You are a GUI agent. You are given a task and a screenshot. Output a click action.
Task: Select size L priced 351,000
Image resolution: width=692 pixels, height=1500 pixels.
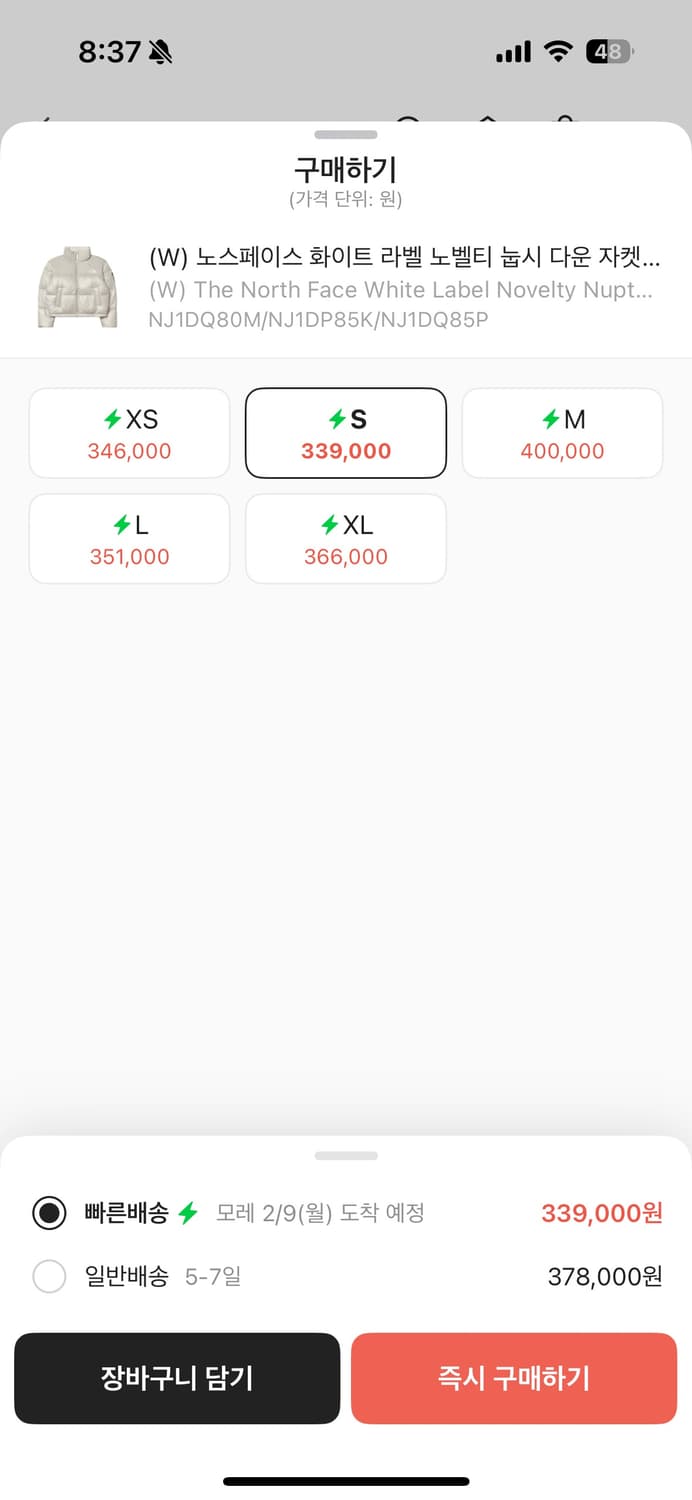pyautogui.click(x=129, y=539)
